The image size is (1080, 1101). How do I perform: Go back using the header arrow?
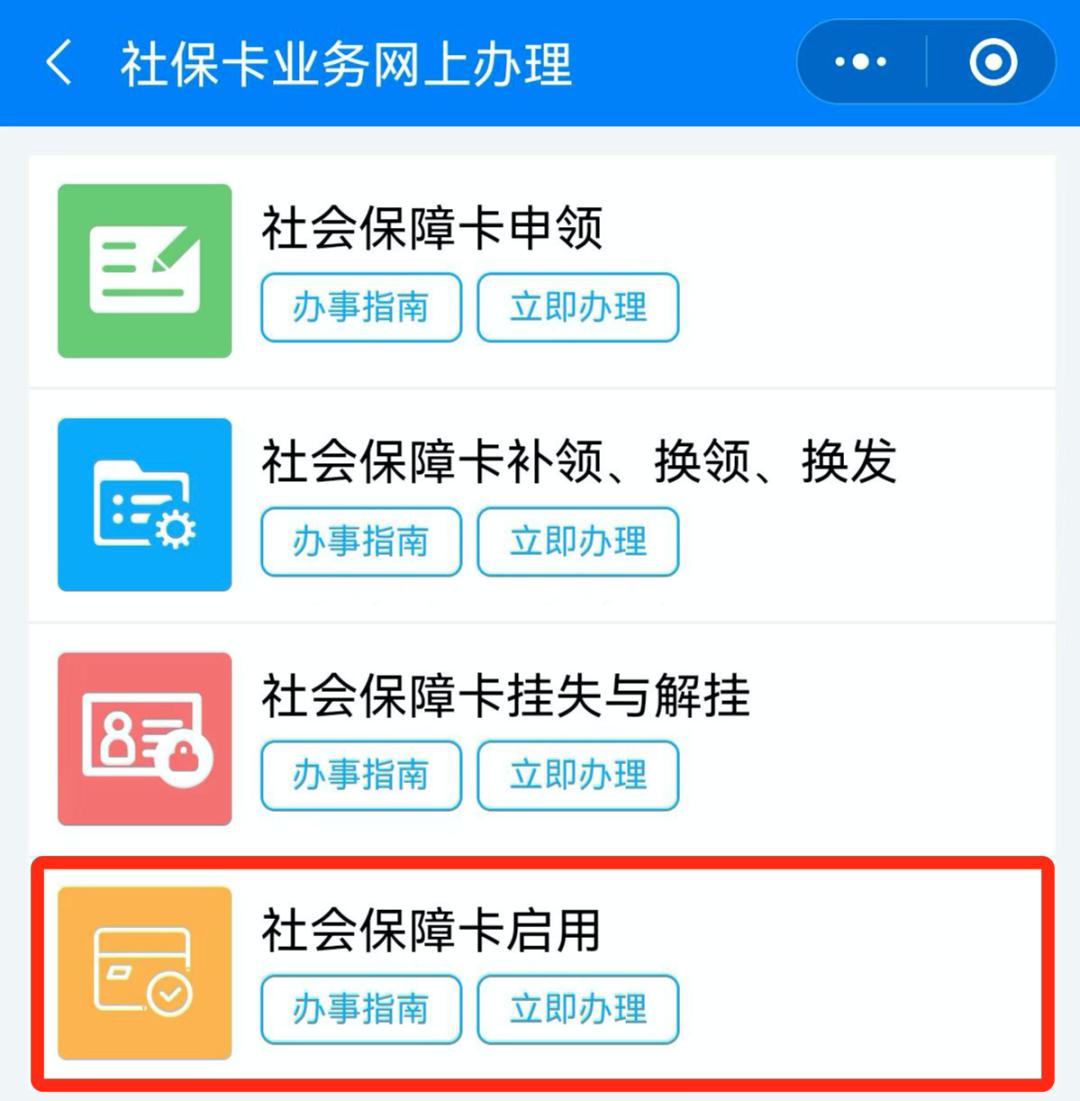pyautogui.click(x=59, y=62)
